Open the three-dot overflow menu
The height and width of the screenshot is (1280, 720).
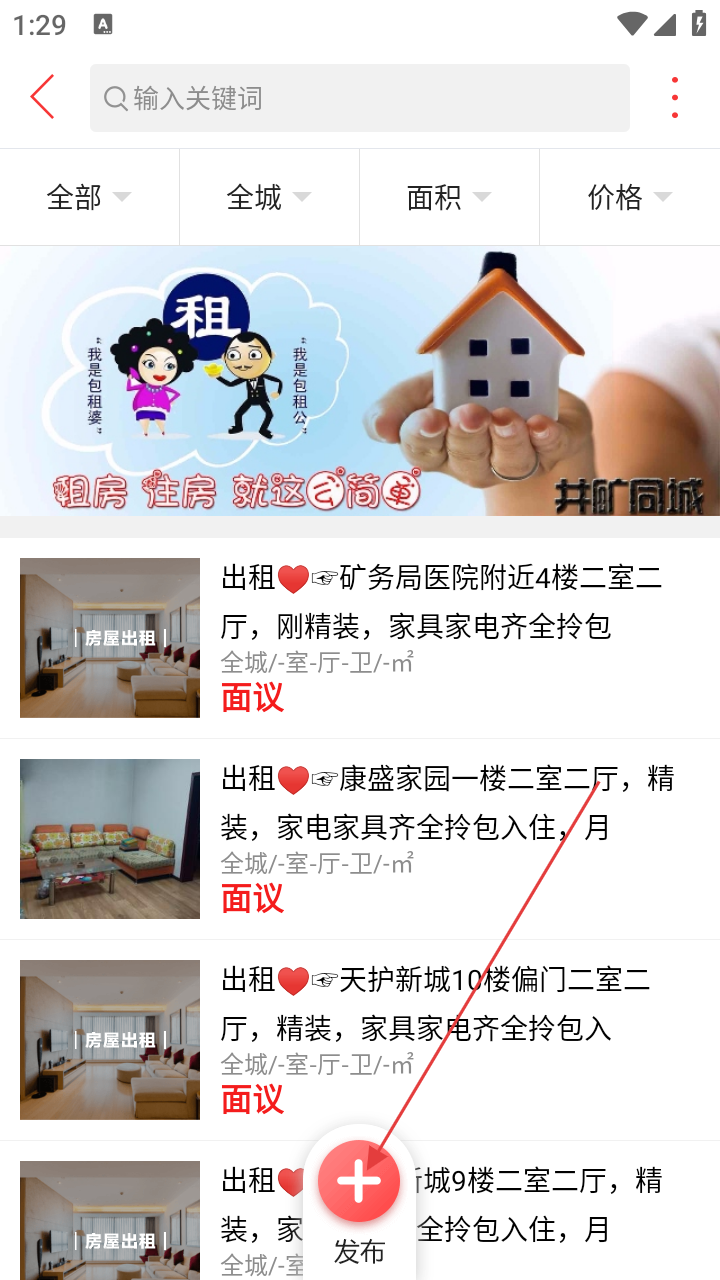[x=675, y=97]
